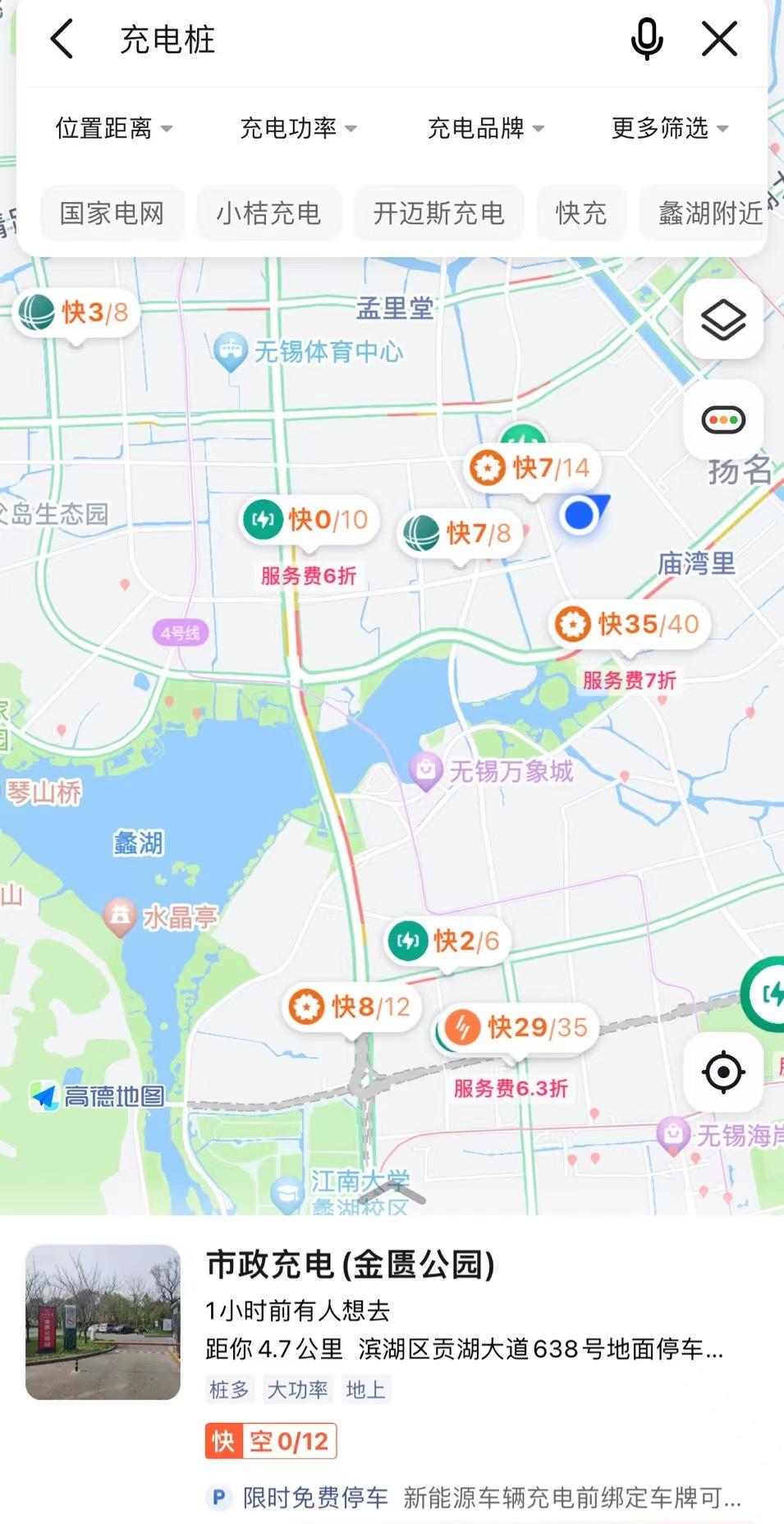Tap the station photo thumbnail
This screenshot has width=784, height=1524.
click(102, 1325)
